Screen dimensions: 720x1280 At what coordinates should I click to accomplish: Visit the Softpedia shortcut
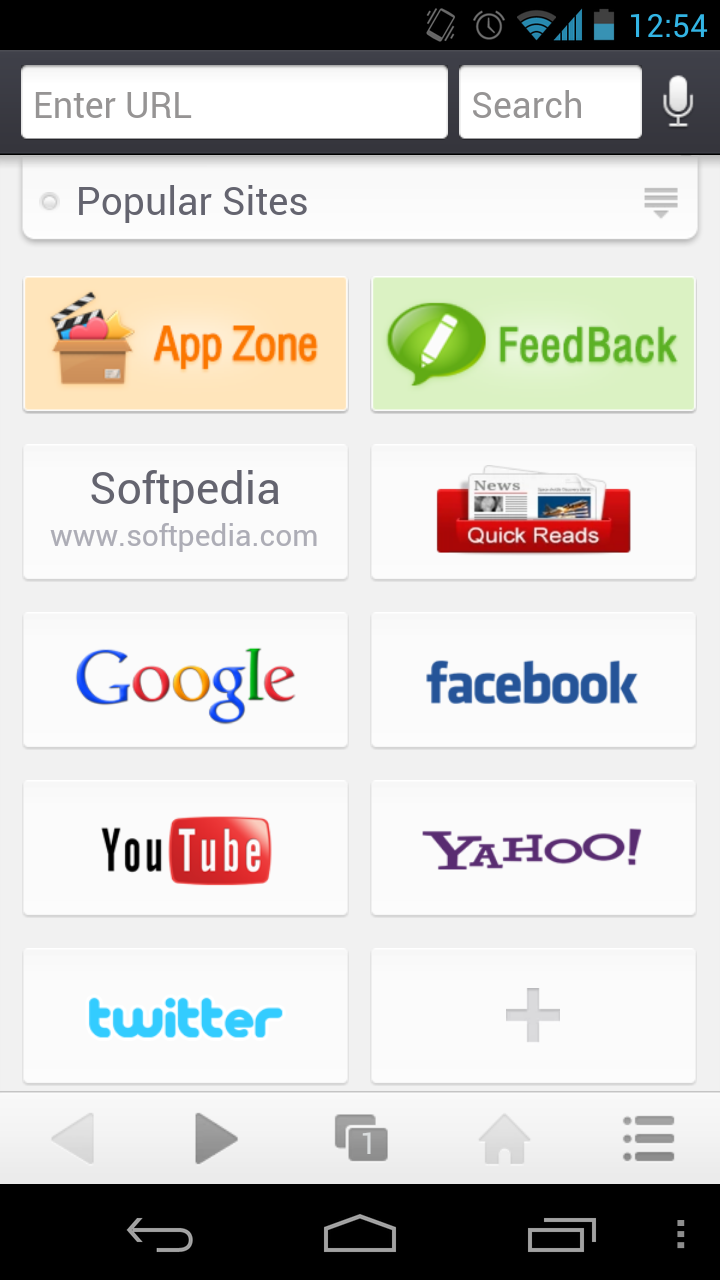tap(185, 512)
